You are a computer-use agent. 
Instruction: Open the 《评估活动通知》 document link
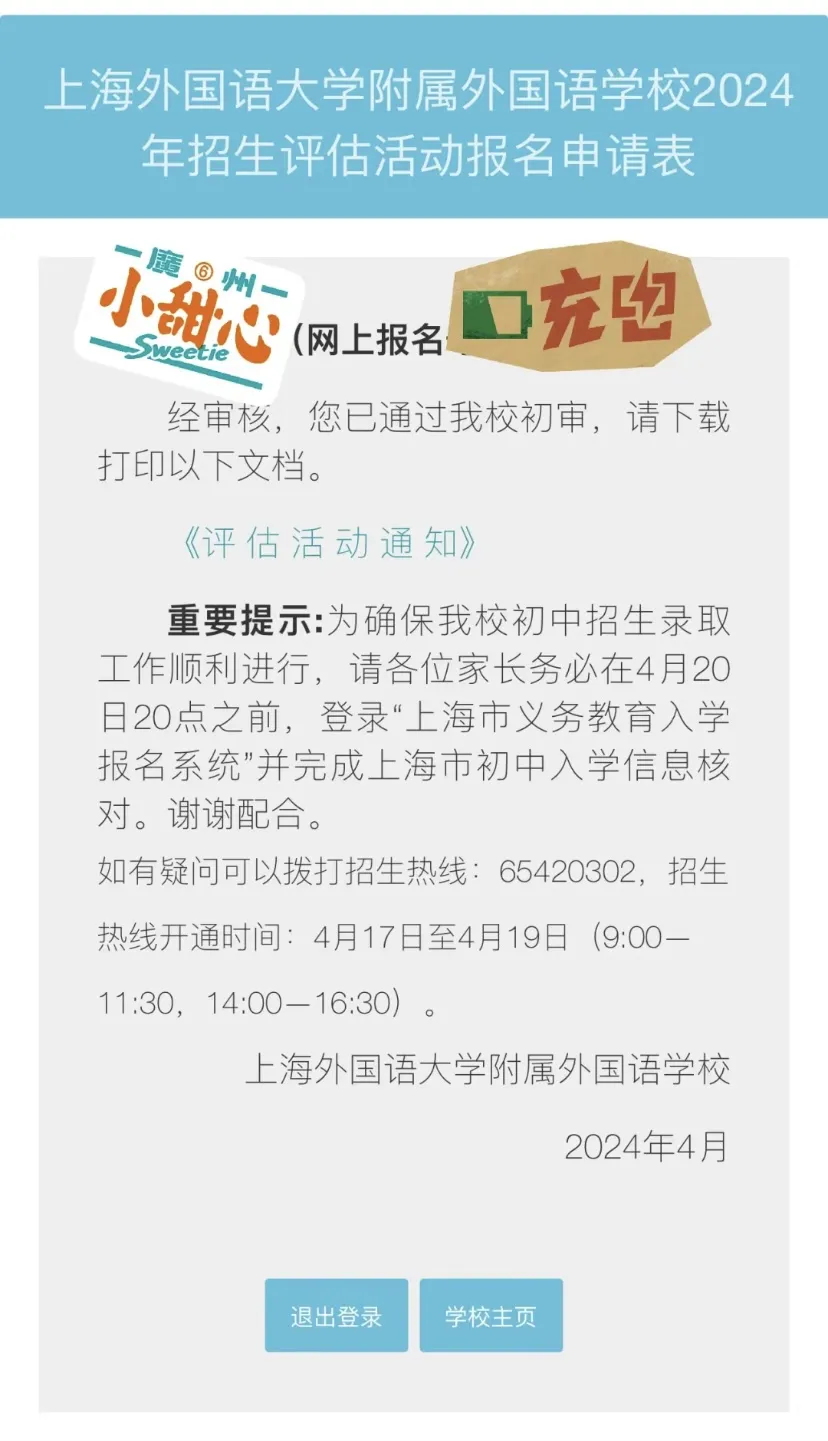pos(329,543)
